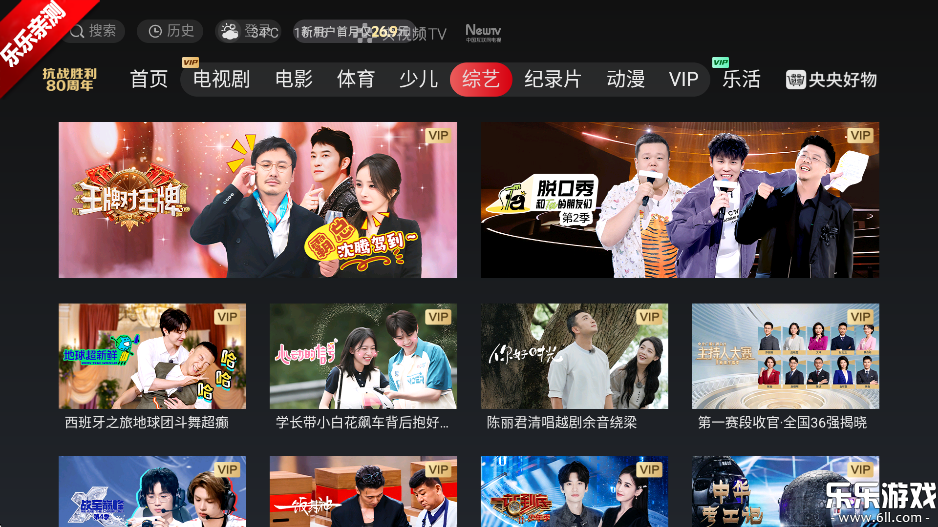Open the 历史 viewing history
This screenshot has height=527, width=938.
point(171,31)
